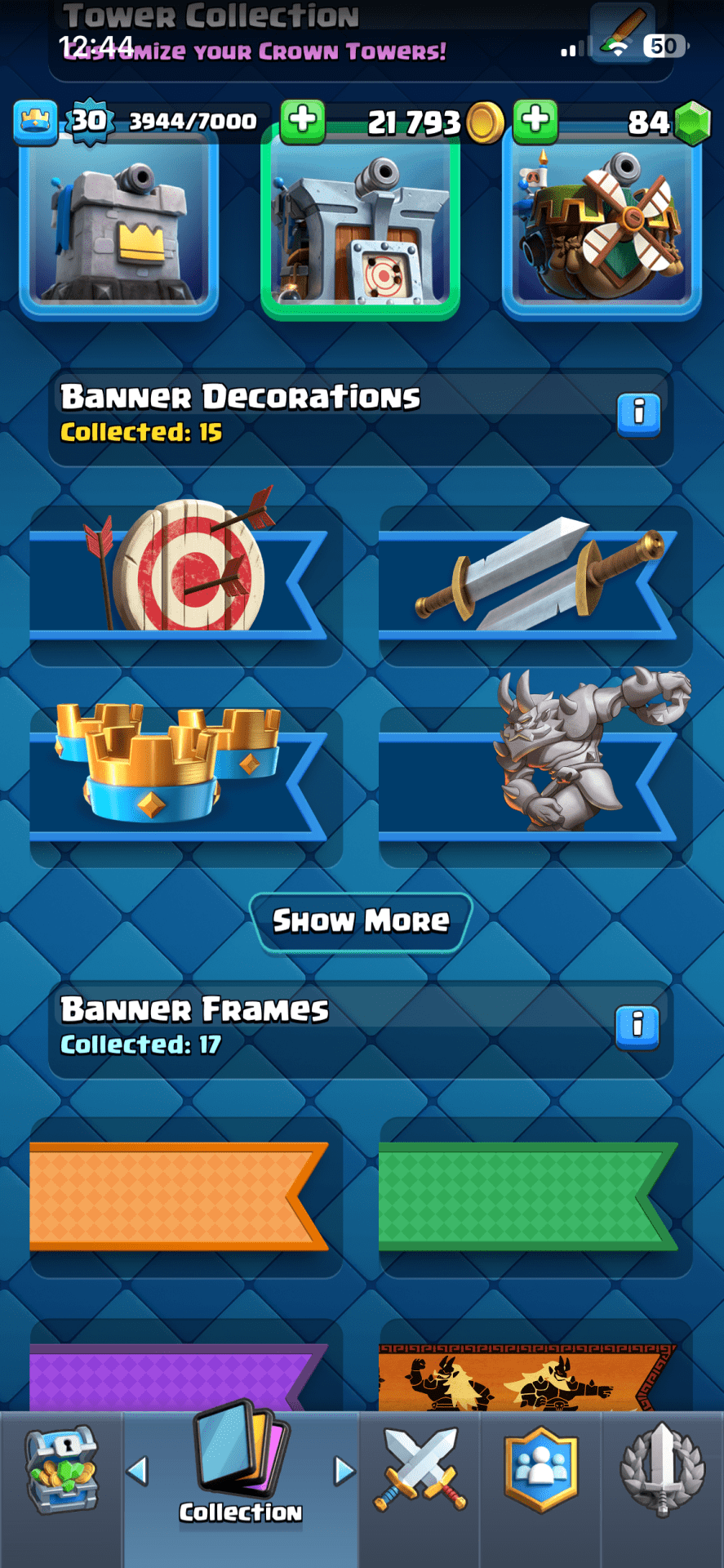Open the Shop chest tab
Image resolution: width=724 pixels, height=1568 pixels.
point(61,1468)
